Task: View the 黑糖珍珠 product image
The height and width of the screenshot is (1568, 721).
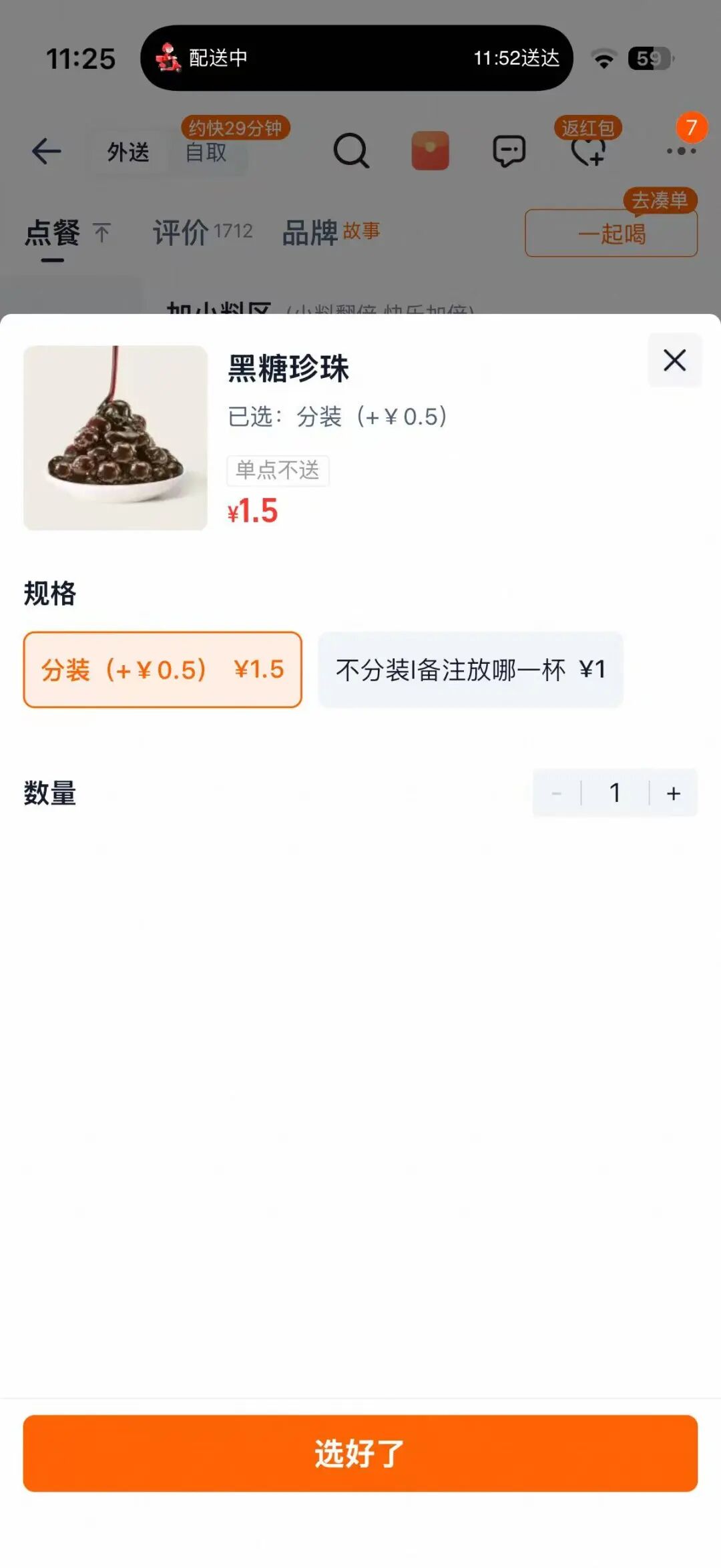Action: [115, 437]
